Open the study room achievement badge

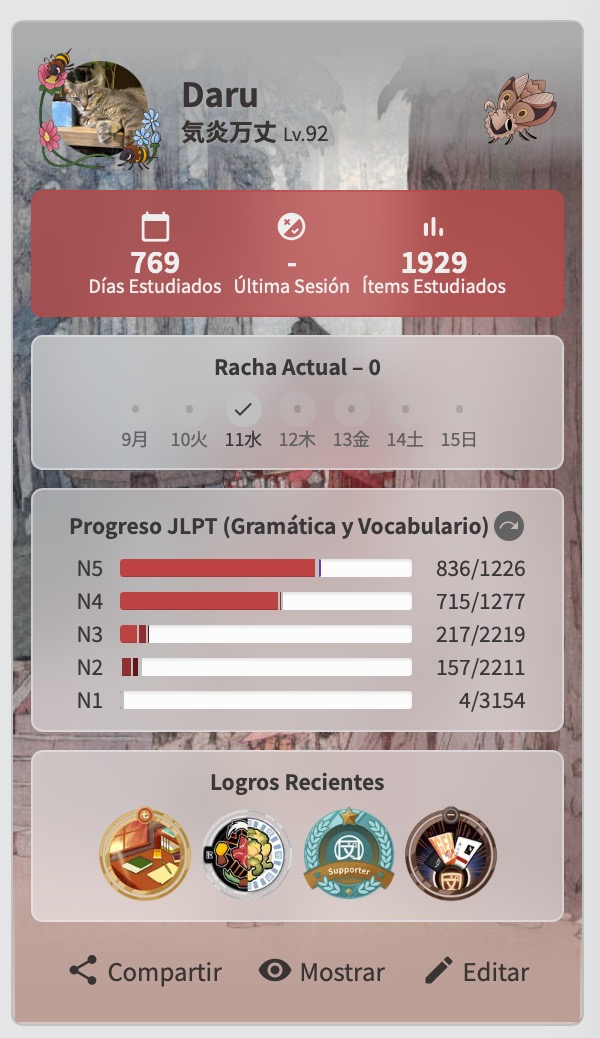coord(144,853)
